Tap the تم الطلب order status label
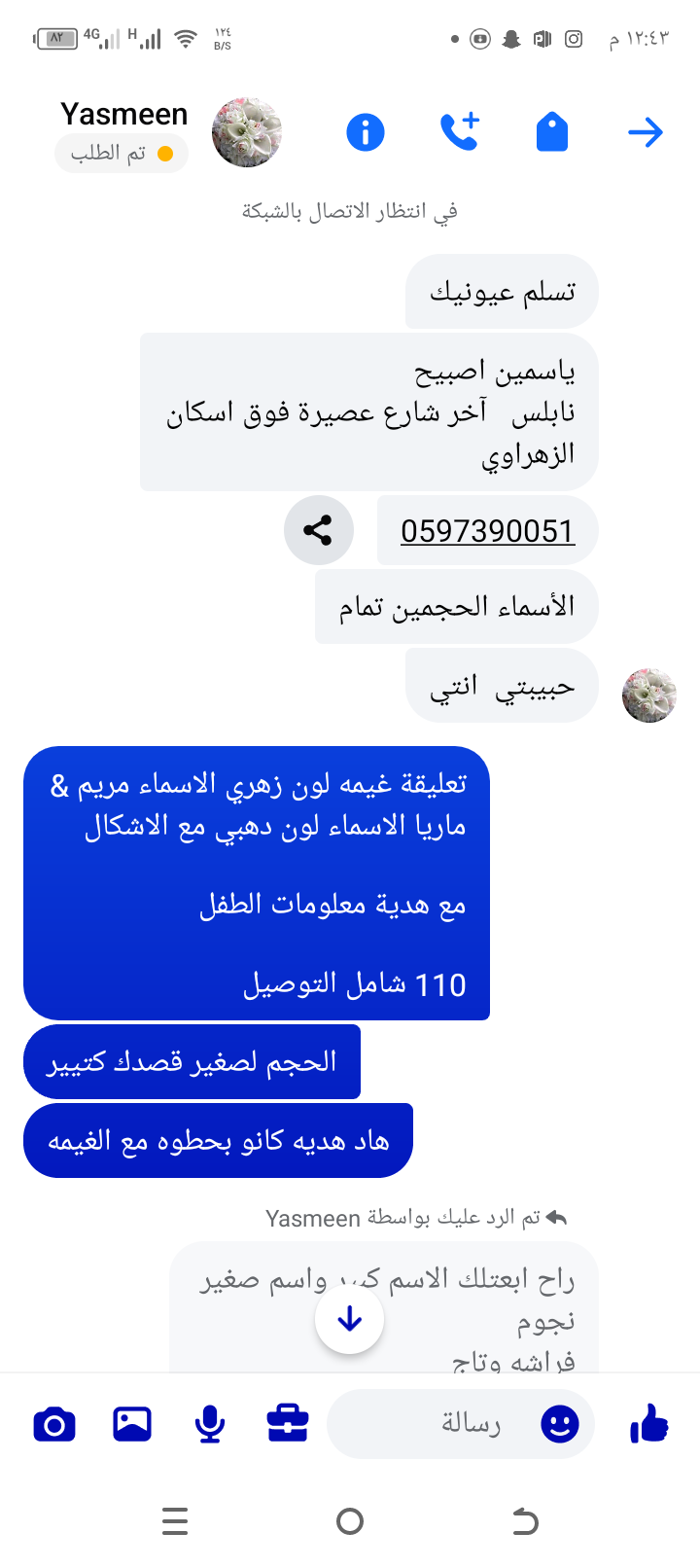 pyautogui.click(x=122, y=154)
